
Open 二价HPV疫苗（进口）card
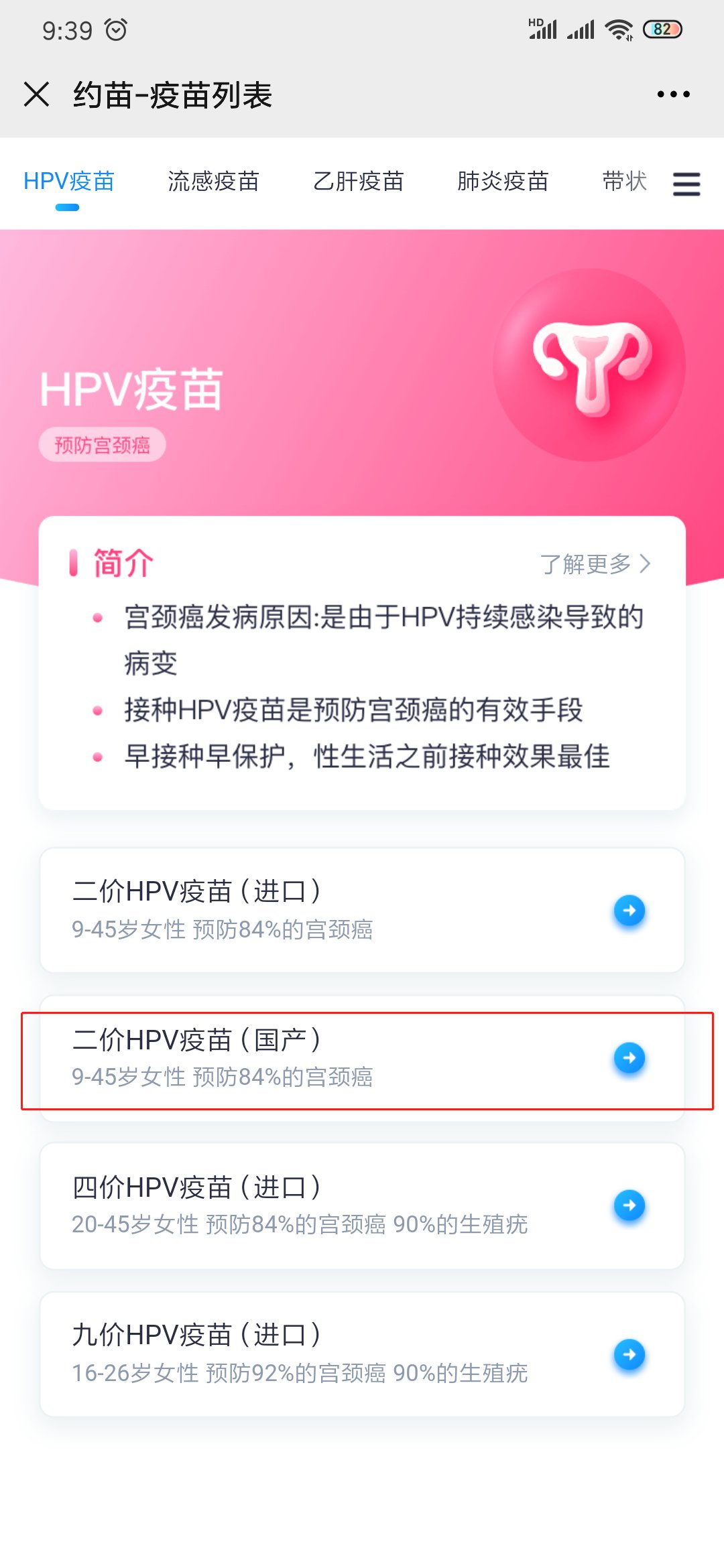[362, 910]
